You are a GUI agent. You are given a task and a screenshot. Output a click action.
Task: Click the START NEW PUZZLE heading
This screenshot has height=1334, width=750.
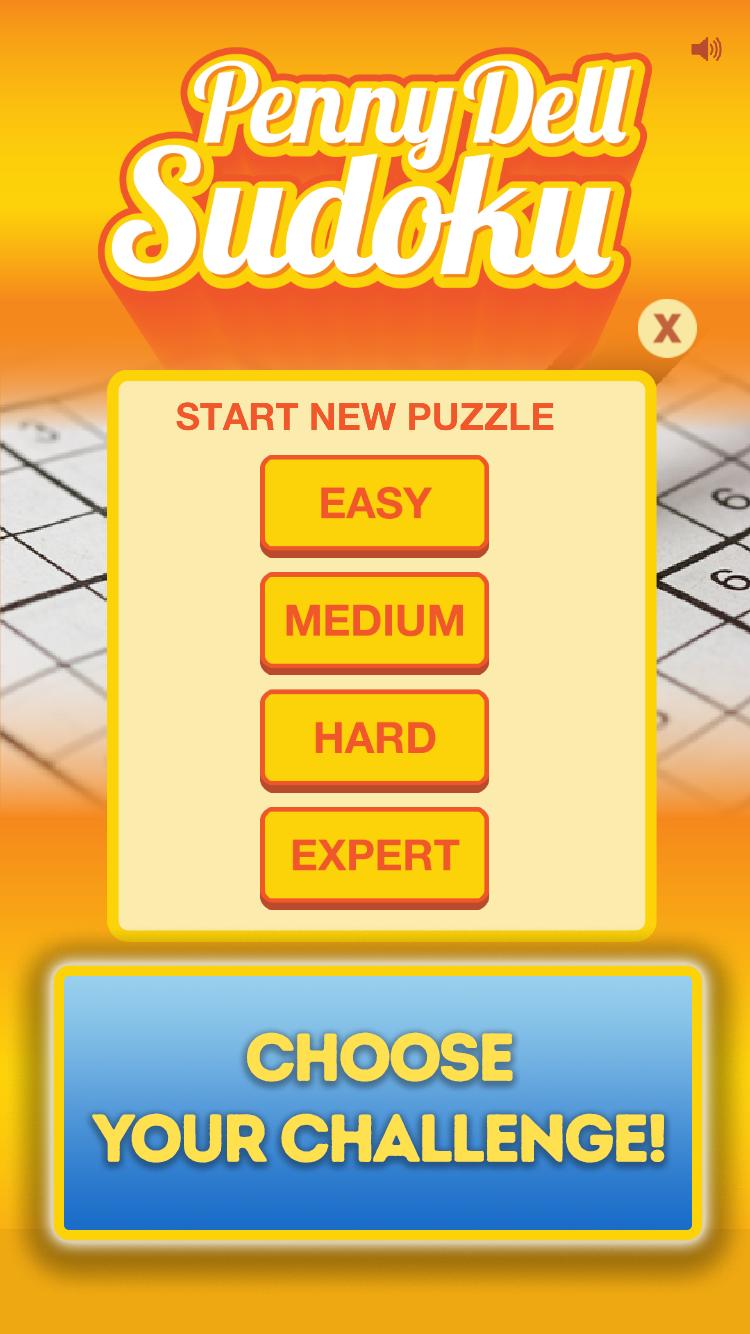[x=364, y=417]
